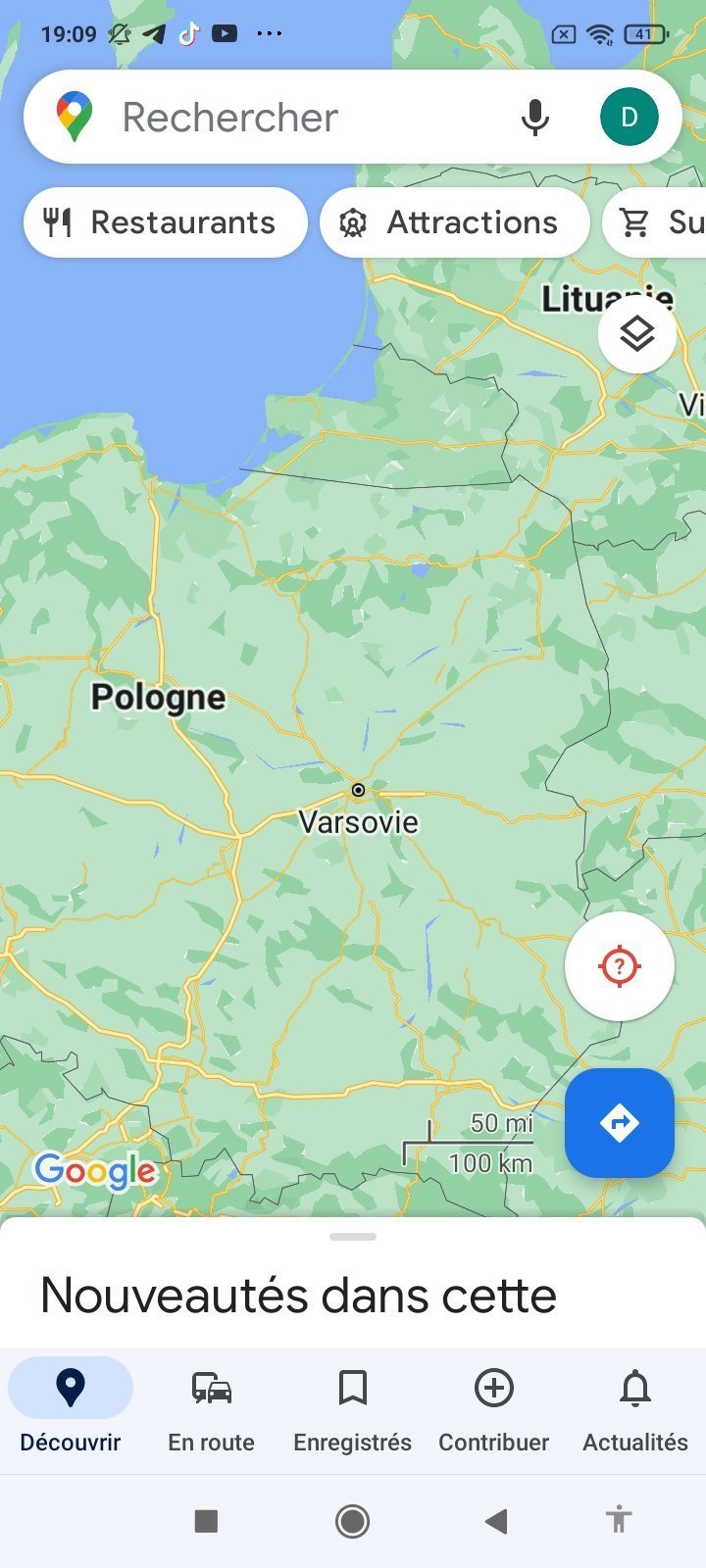This screenshot has width=706, height=1568.
Task: Select the Découvrir tab
Action: click(x=71, y=1411)
